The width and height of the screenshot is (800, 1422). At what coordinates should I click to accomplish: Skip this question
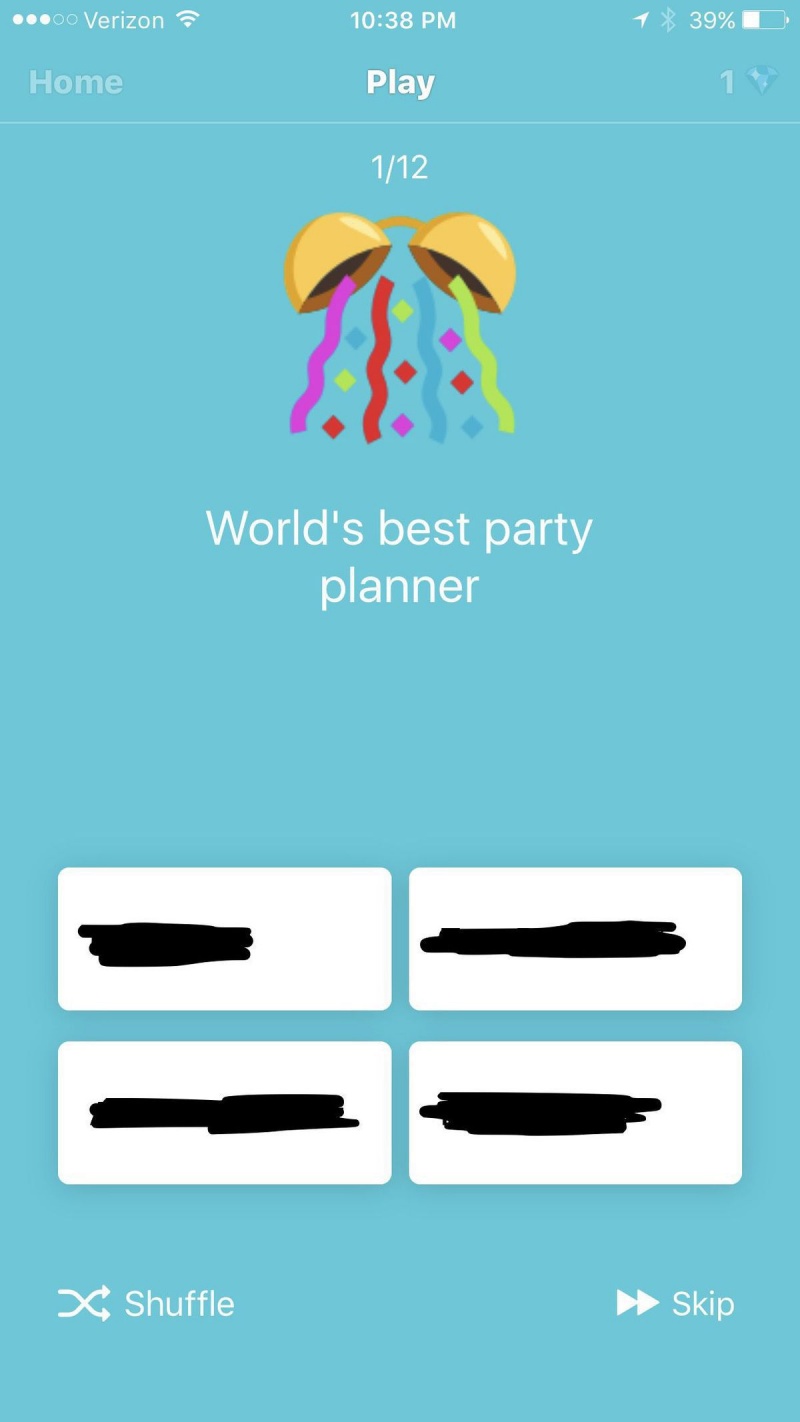[676, 1303]
